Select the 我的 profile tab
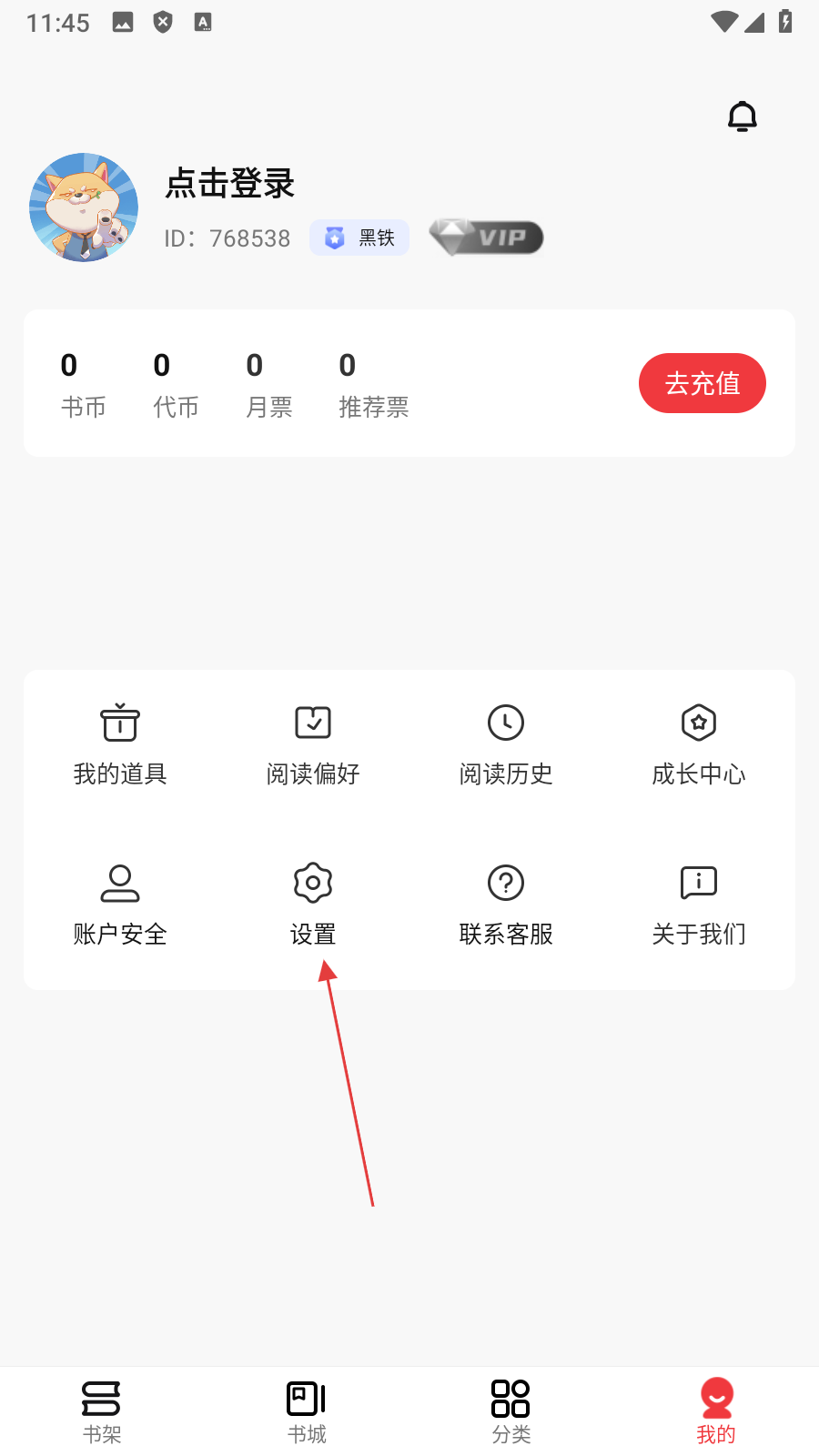Image resolution: width=819 pixels, height=1456 pixels. coord(716,1411)
